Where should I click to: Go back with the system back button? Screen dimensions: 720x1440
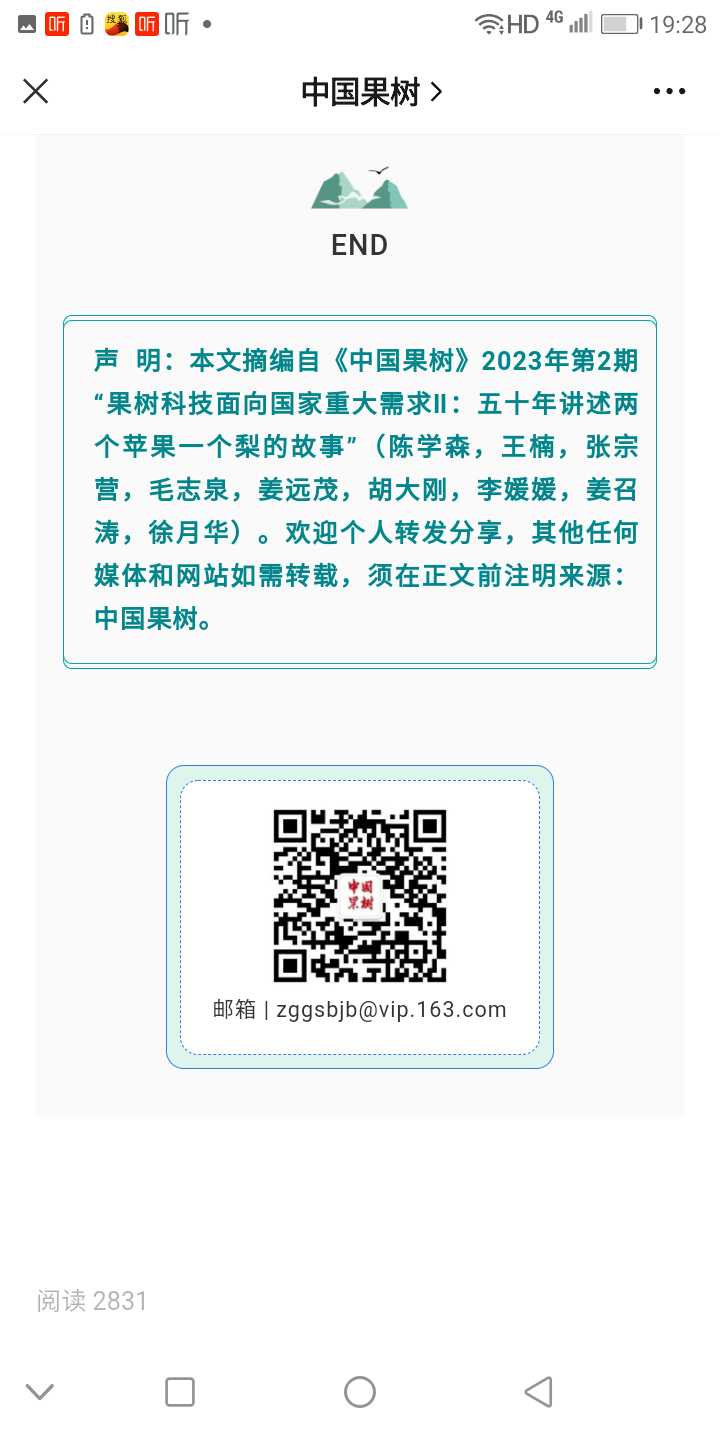click(539, 1392)
